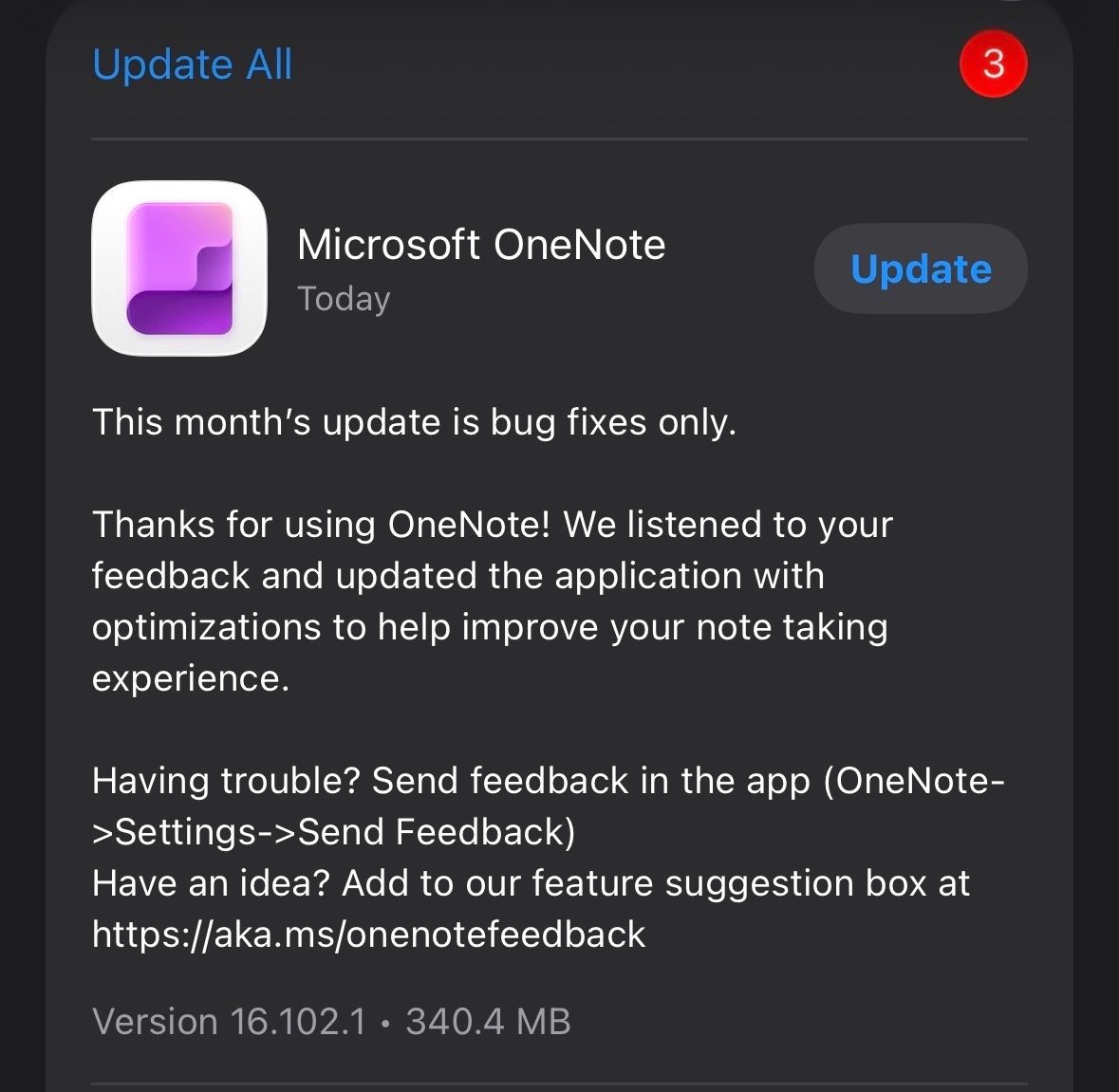Open the Microsoft OneNote app page
Viewport: 1119px width, 1092px height.
pos(179,268)
